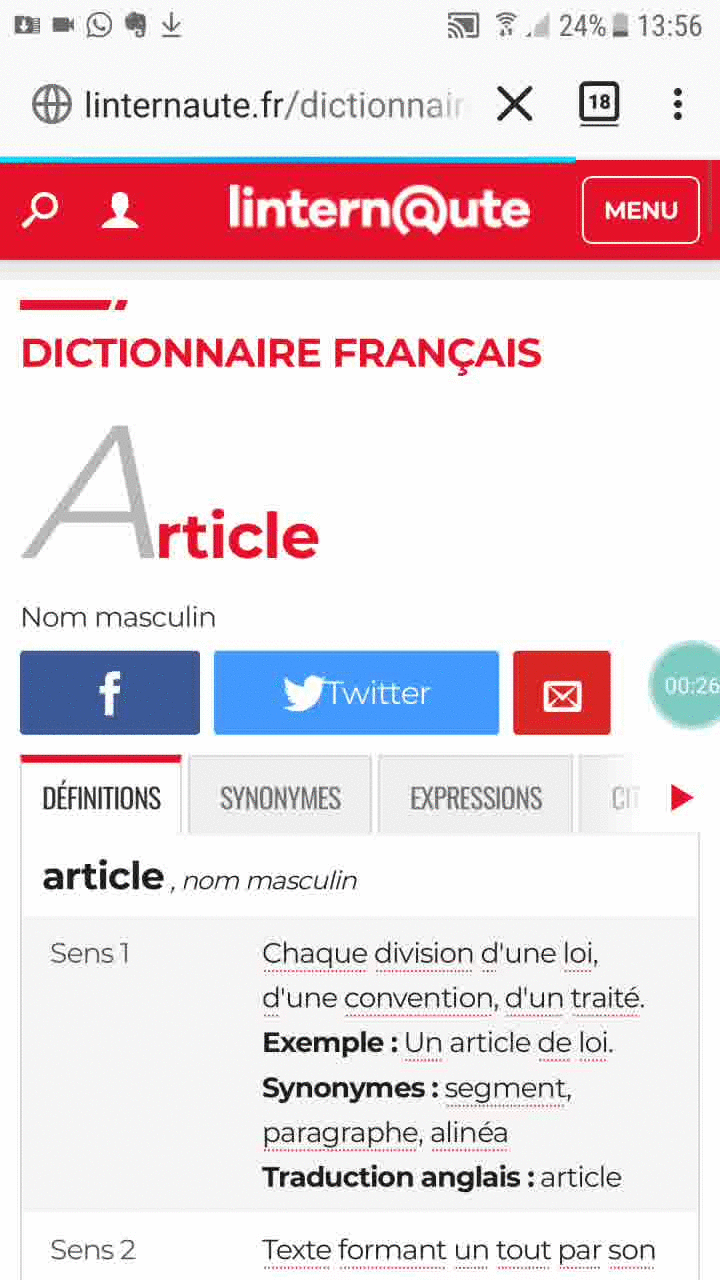Open the synonym link "paragraphe"
Image resolution: width=720 pixels, height=1280 pixels.
[x=340, y=1133]
